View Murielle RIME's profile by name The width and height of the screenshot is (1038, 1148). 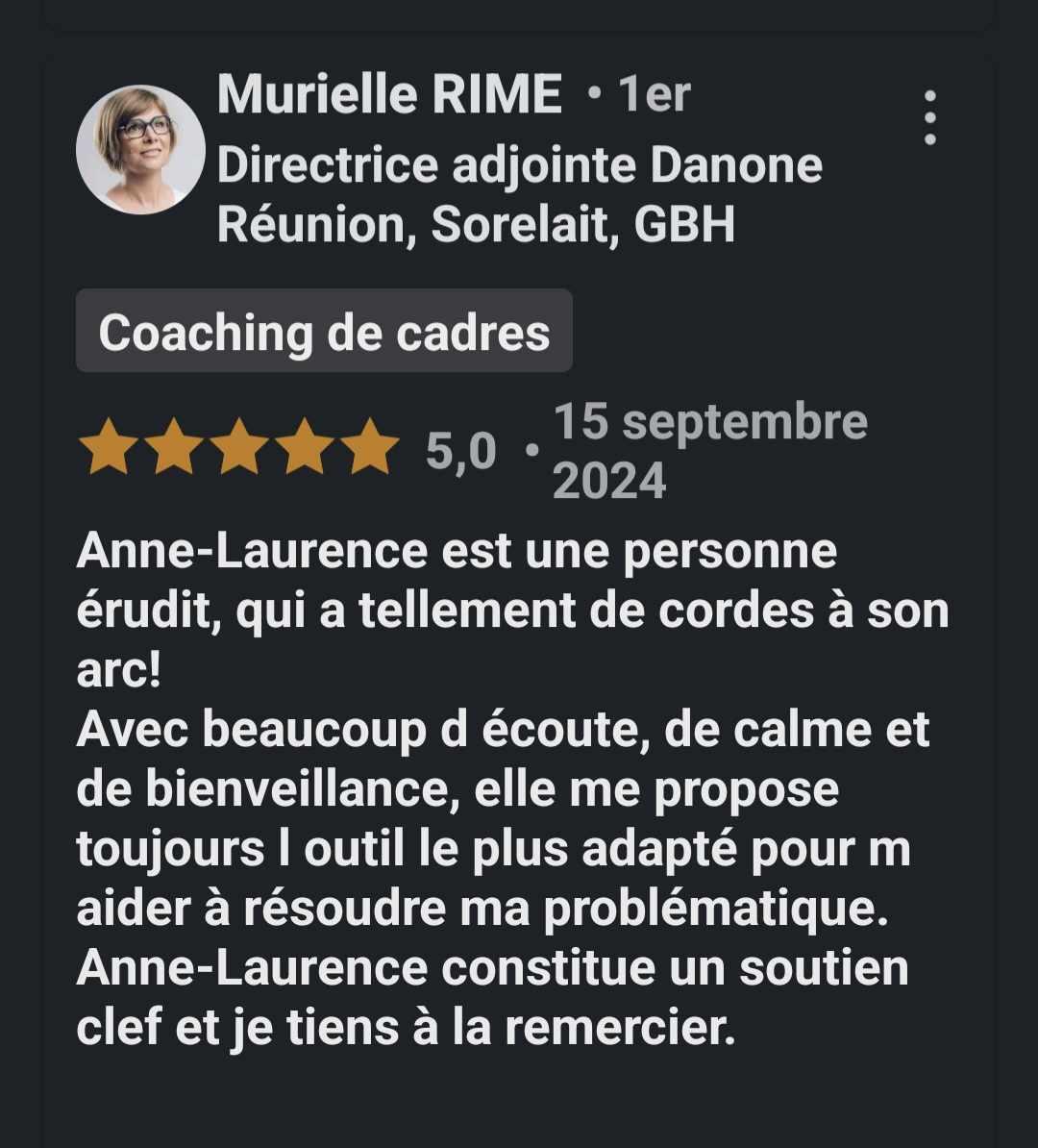pyautogui.click(x=389, y=95)
